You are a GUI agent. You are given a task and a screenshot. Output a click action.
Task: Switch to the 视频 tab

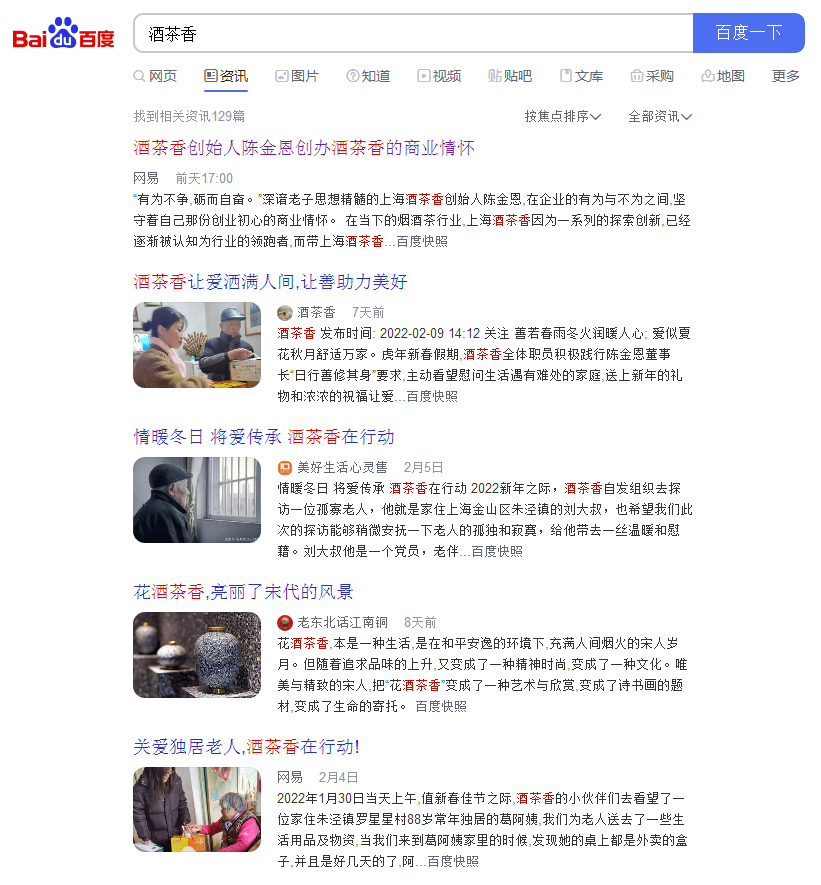440,76
